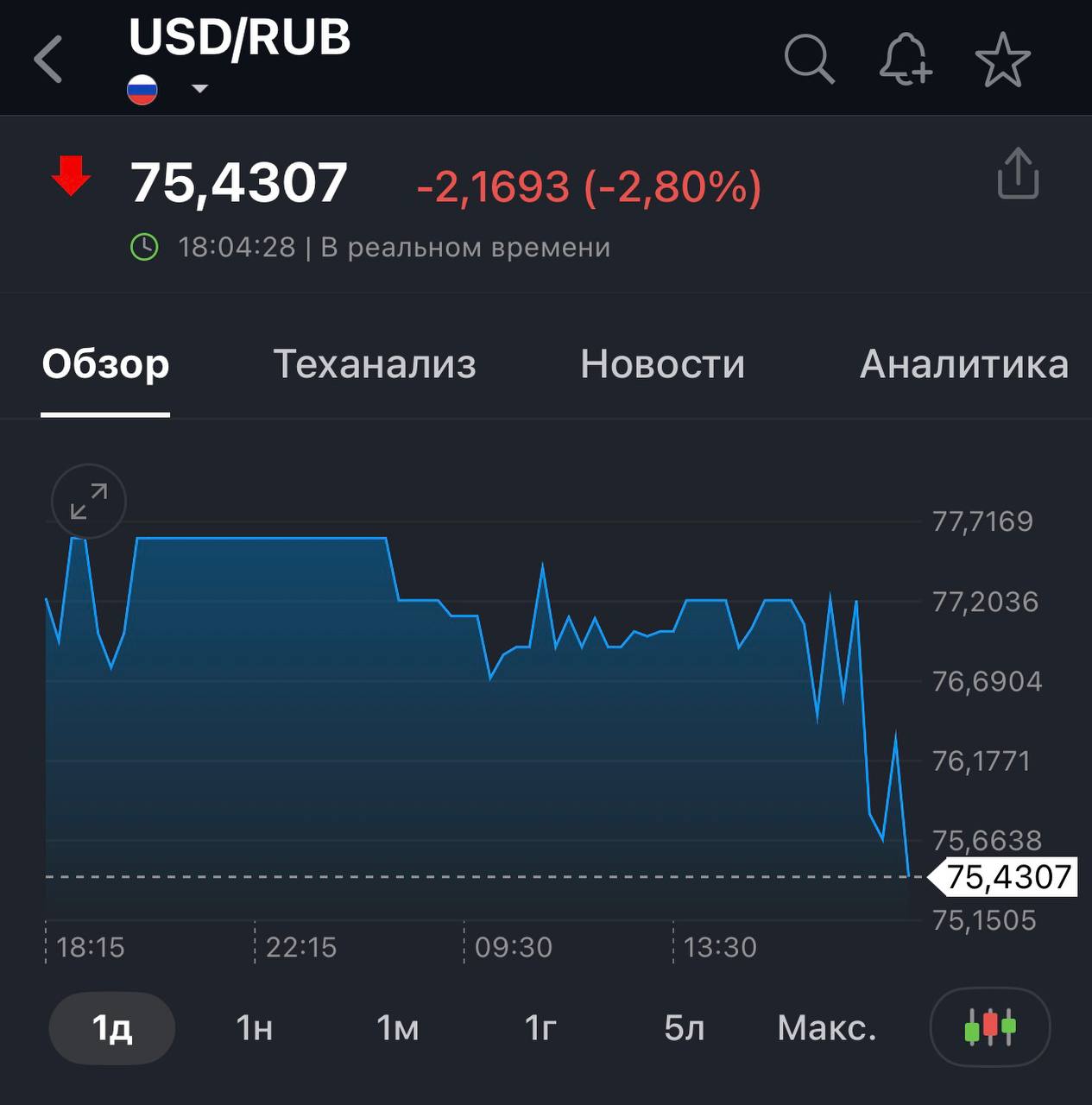
Task: Switch to the Теханализ tab
Action: (375, 364)
